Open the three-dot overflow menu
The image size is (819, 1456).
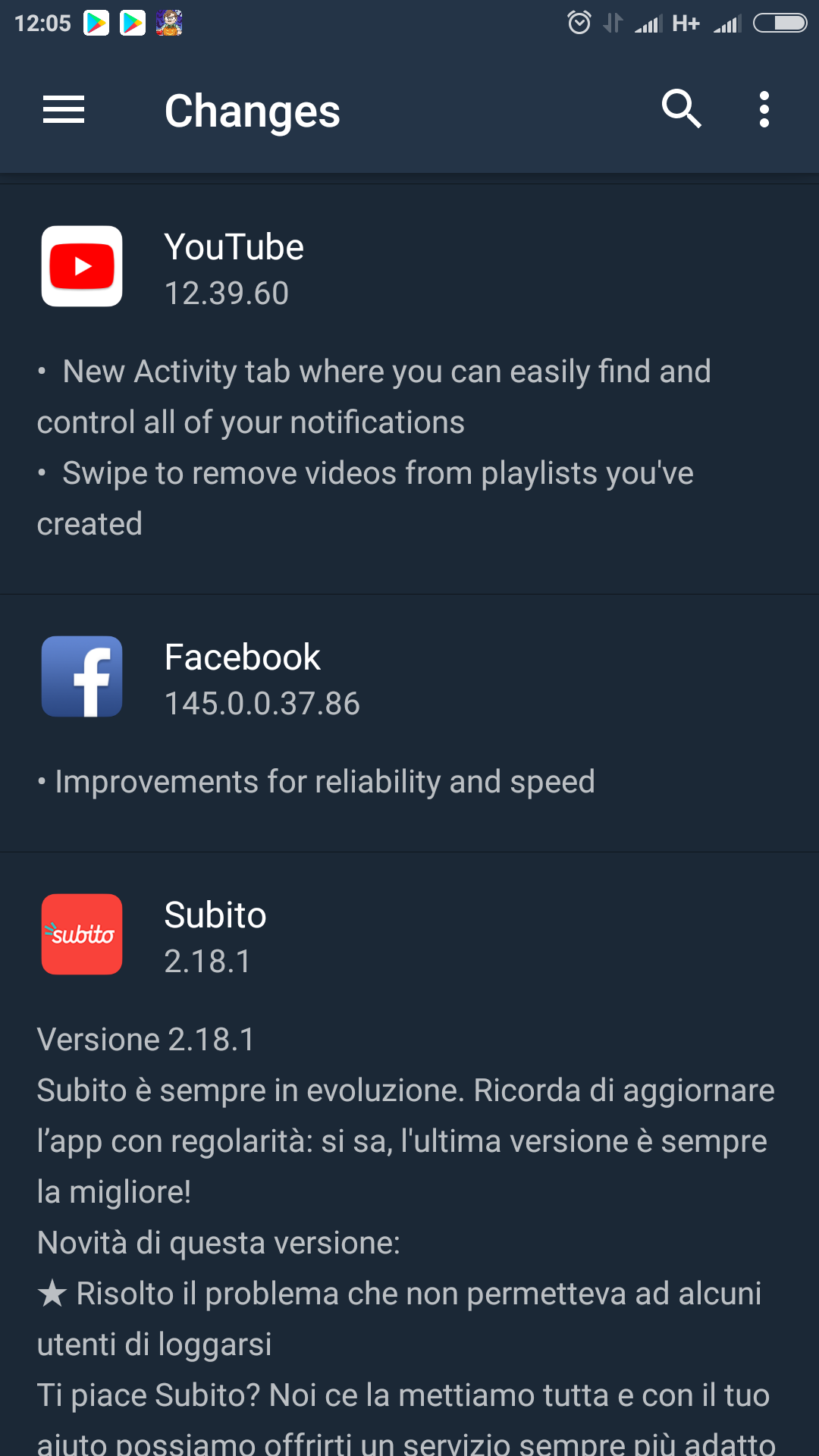click(764, 109)
